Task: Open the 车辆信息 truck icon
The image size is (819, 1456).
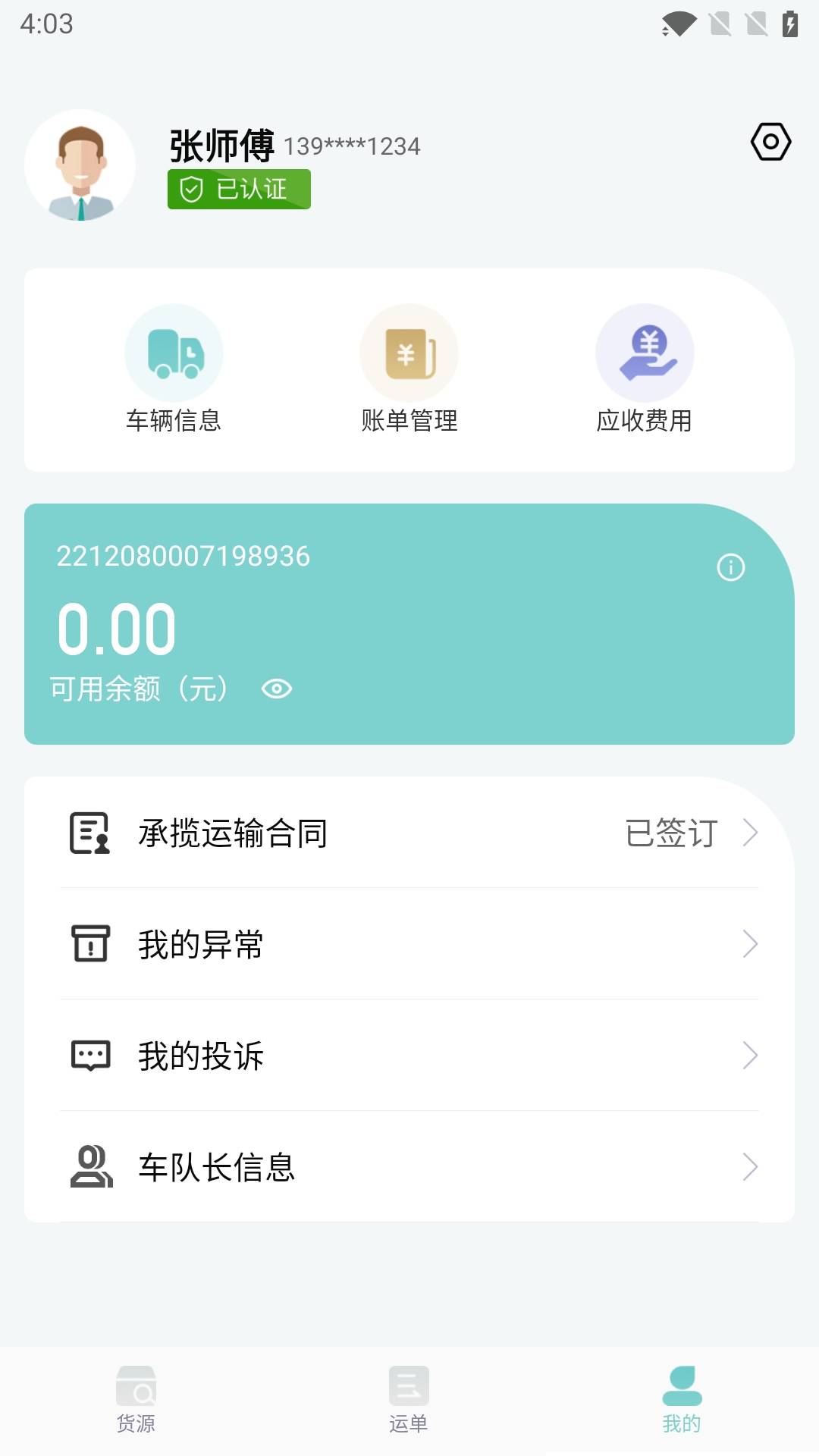Action: (174, 353)
